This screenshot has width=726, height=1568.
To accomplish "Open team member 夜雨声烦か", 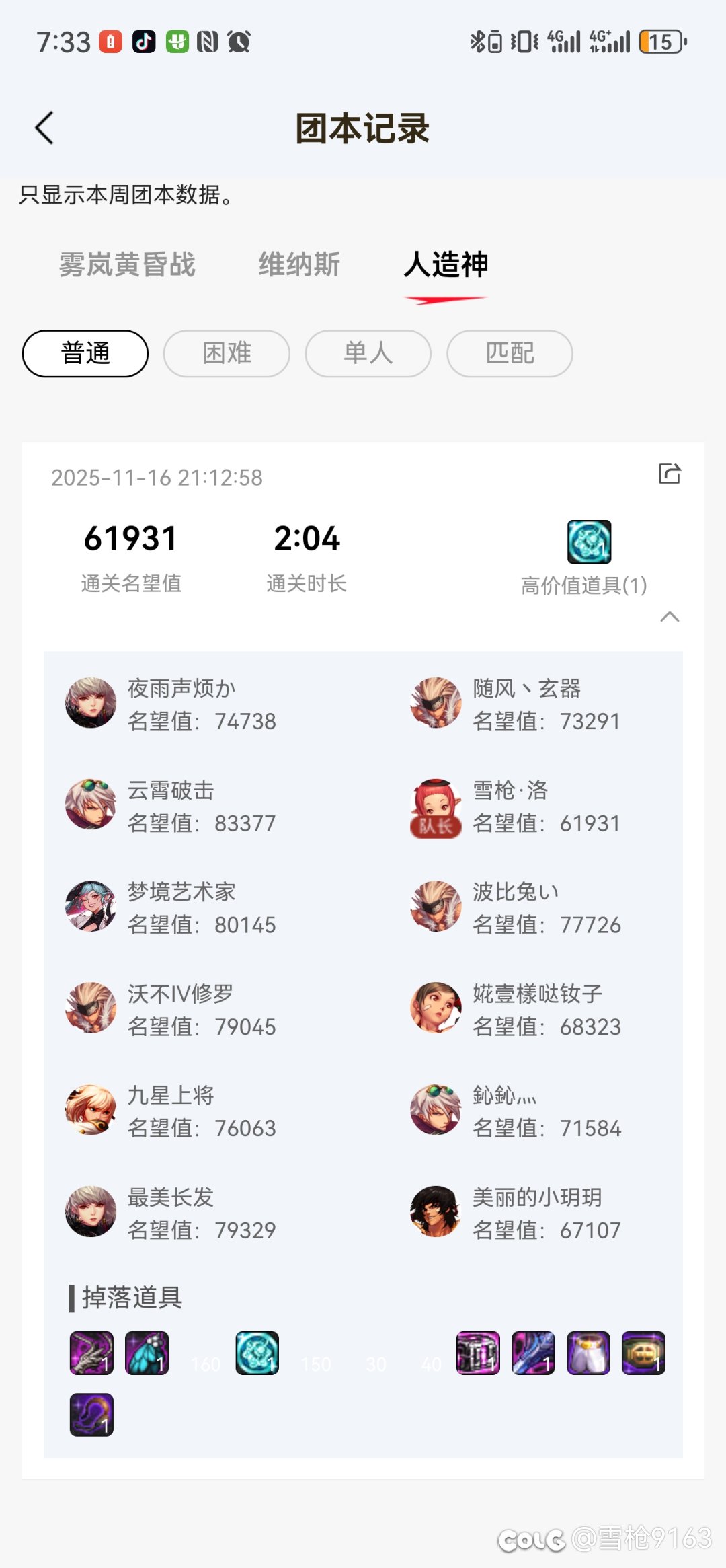I will 182,704.
